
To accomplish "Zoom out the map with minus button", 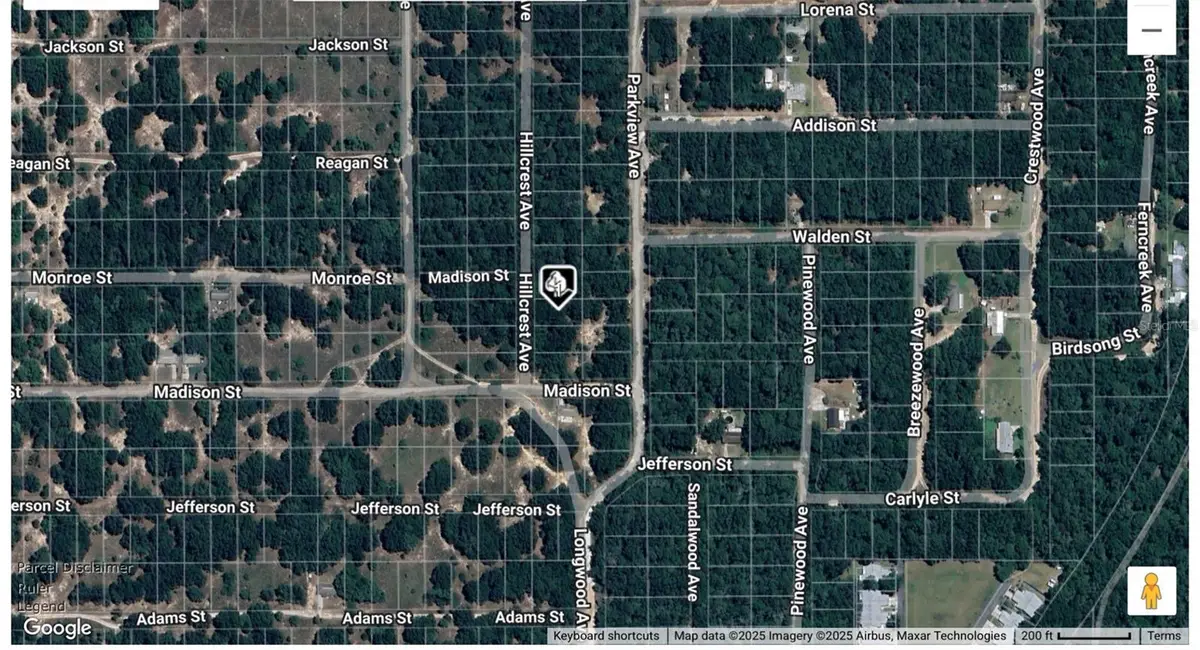I will click(1151, 30).
